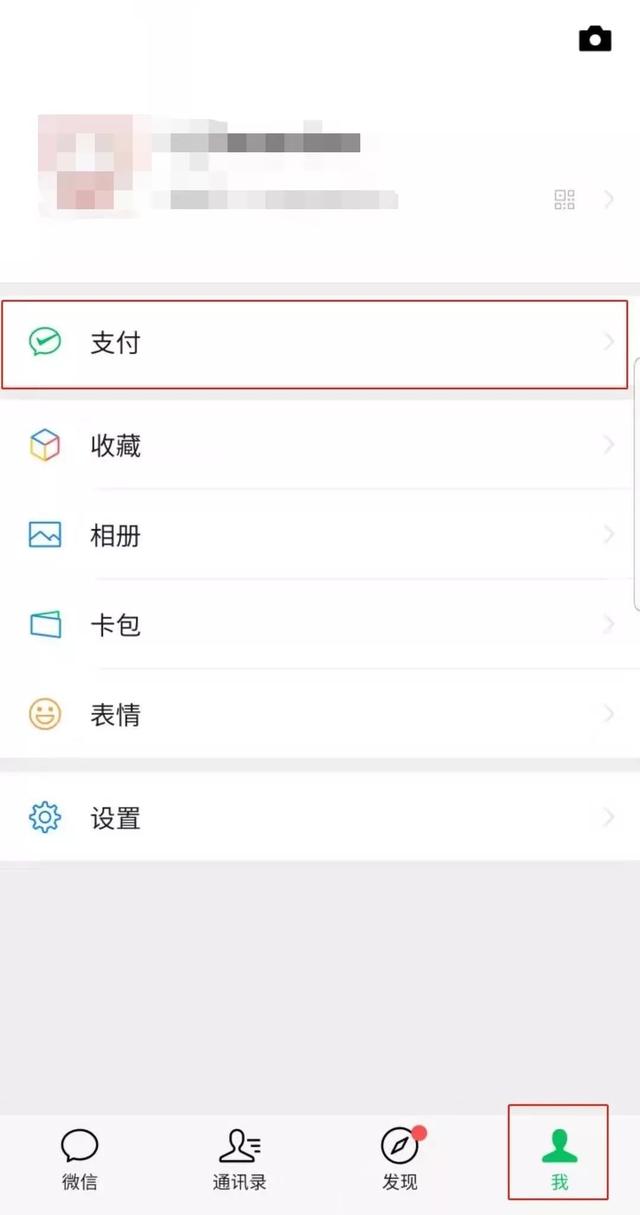The image size is (640, 1215).
Task: Switch to the 通讯录 contacts tab
Action: 240,1159
